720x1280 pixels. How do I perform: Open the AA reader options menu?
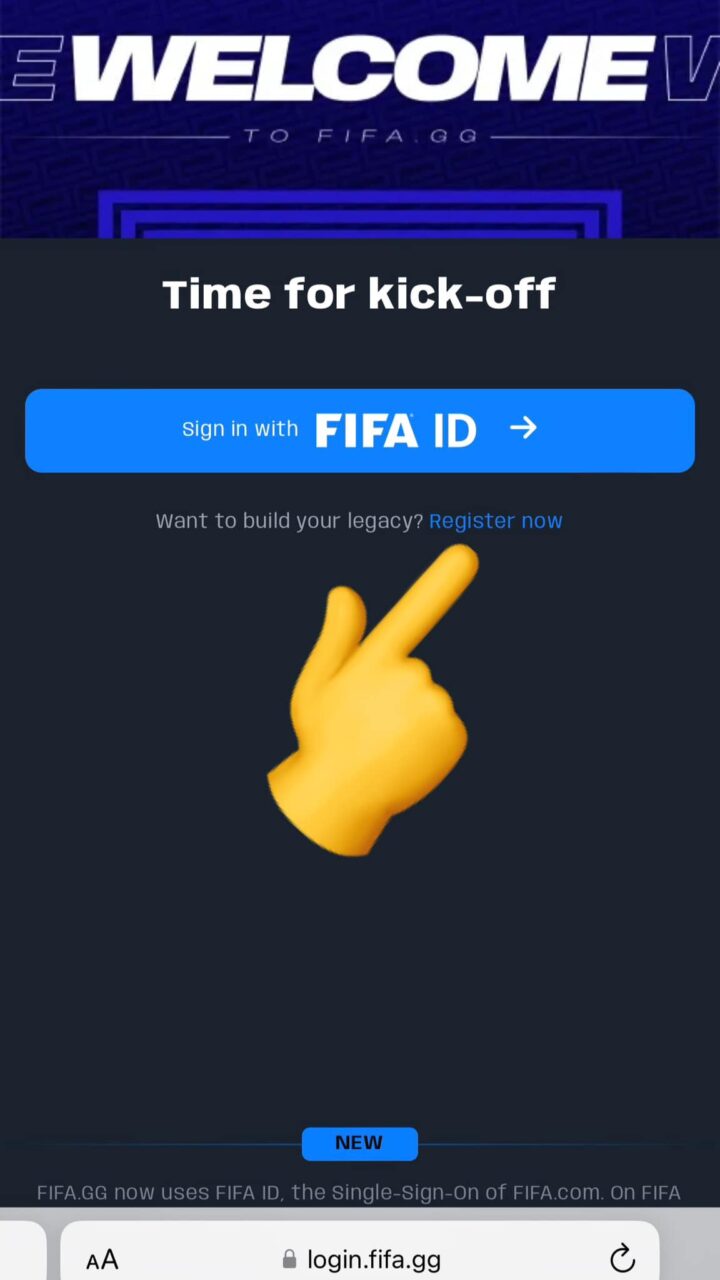coord(102,1259)
